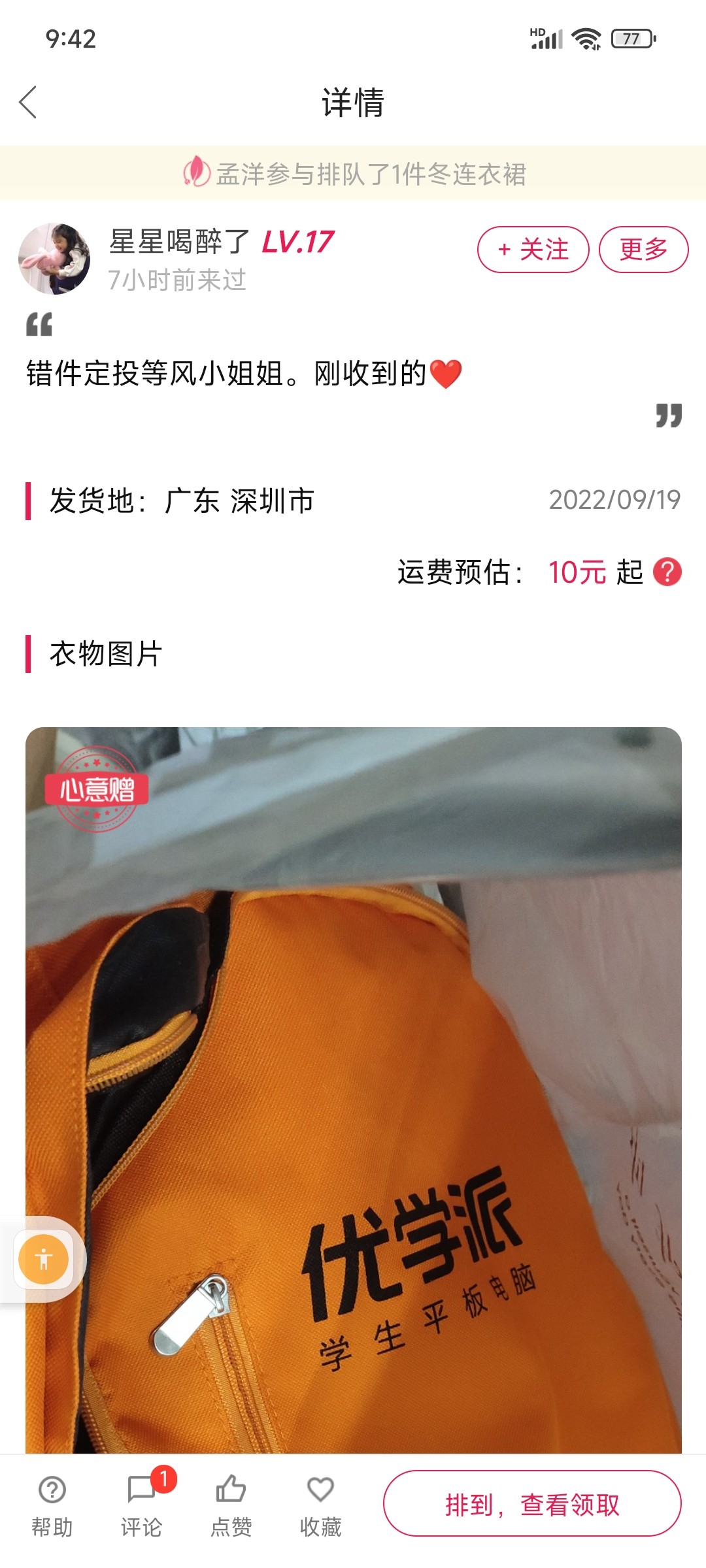
Task: Tap the shipping fee help question mark
Action: click(x=667, y=572)
